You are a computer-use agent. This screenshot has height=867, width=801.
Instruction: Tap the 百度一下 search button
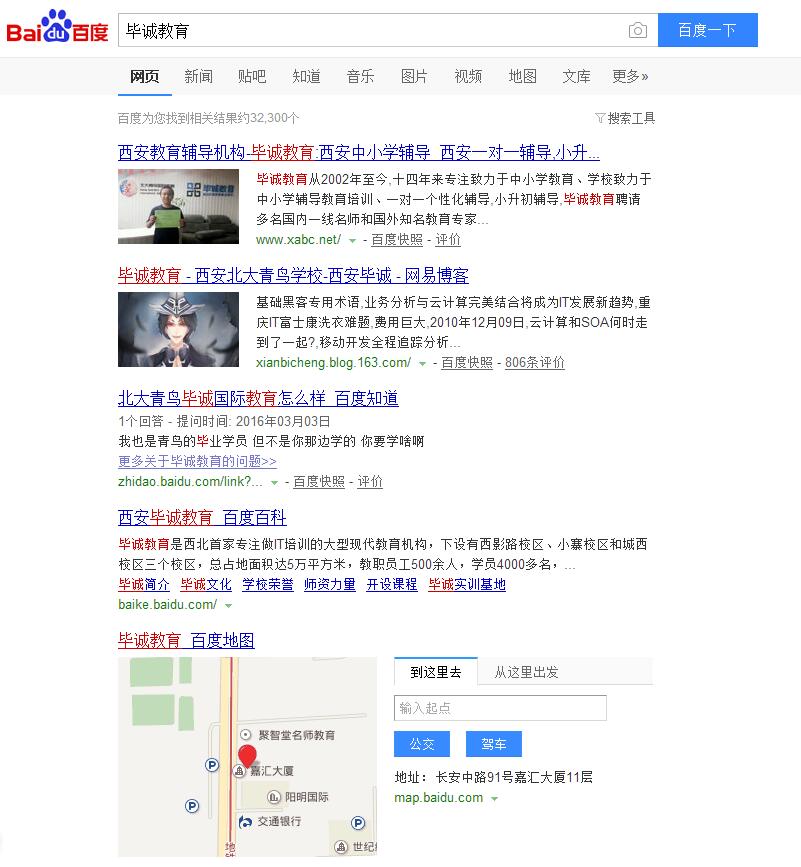707,30
